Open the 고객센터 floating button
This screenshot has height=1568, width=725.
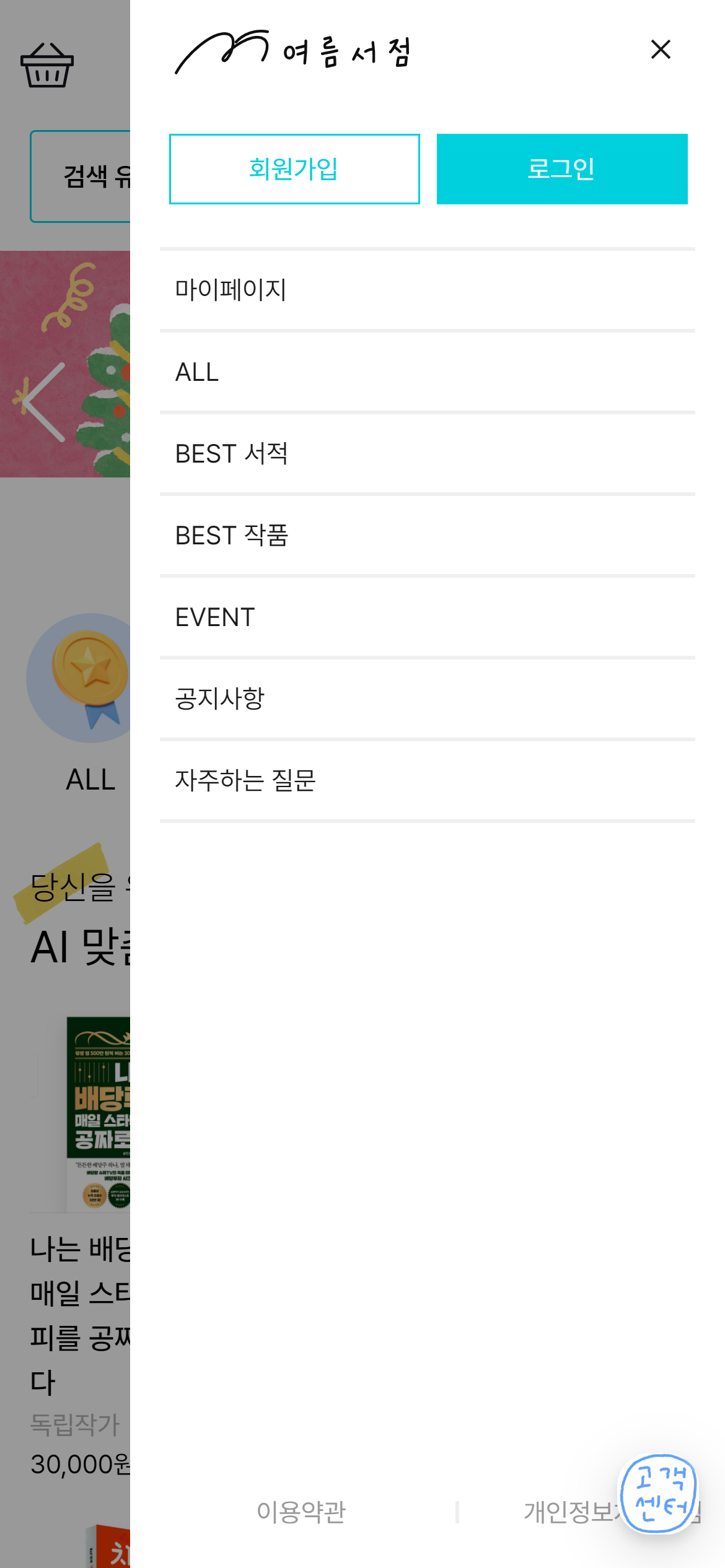659,1493
